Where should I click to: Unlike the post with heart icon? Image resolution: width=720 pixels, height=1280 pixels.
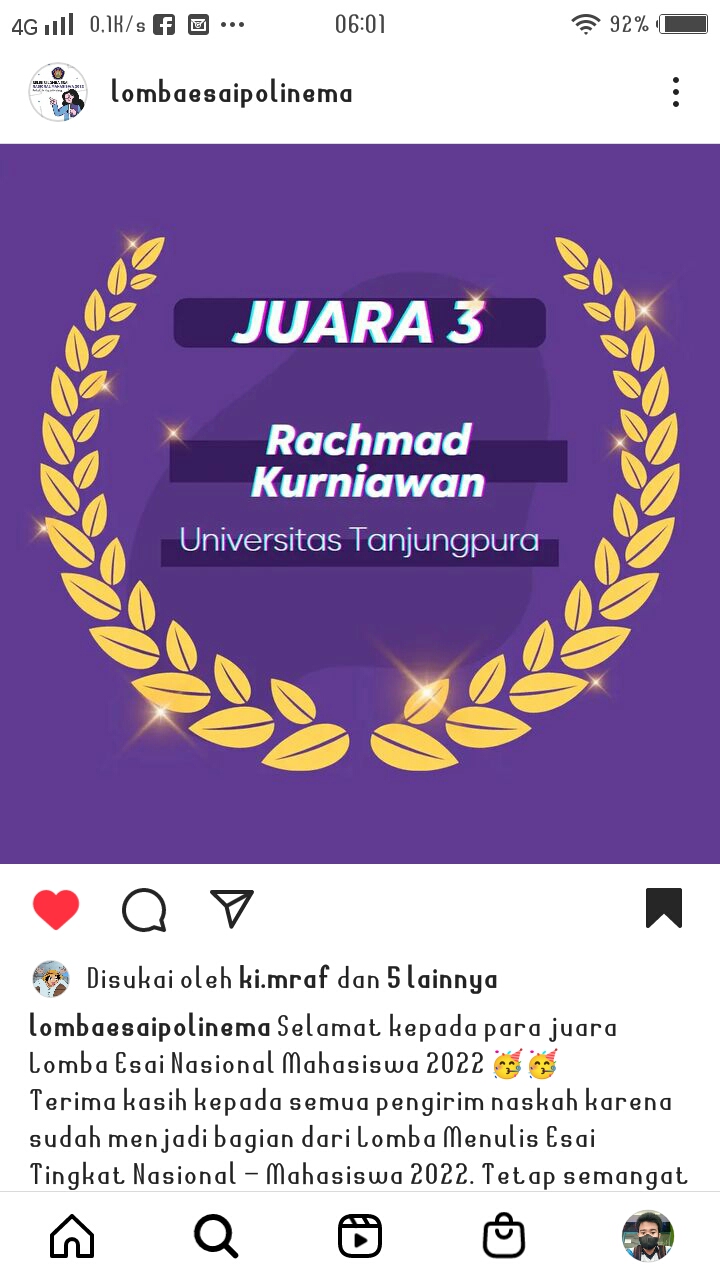(56, 909)
